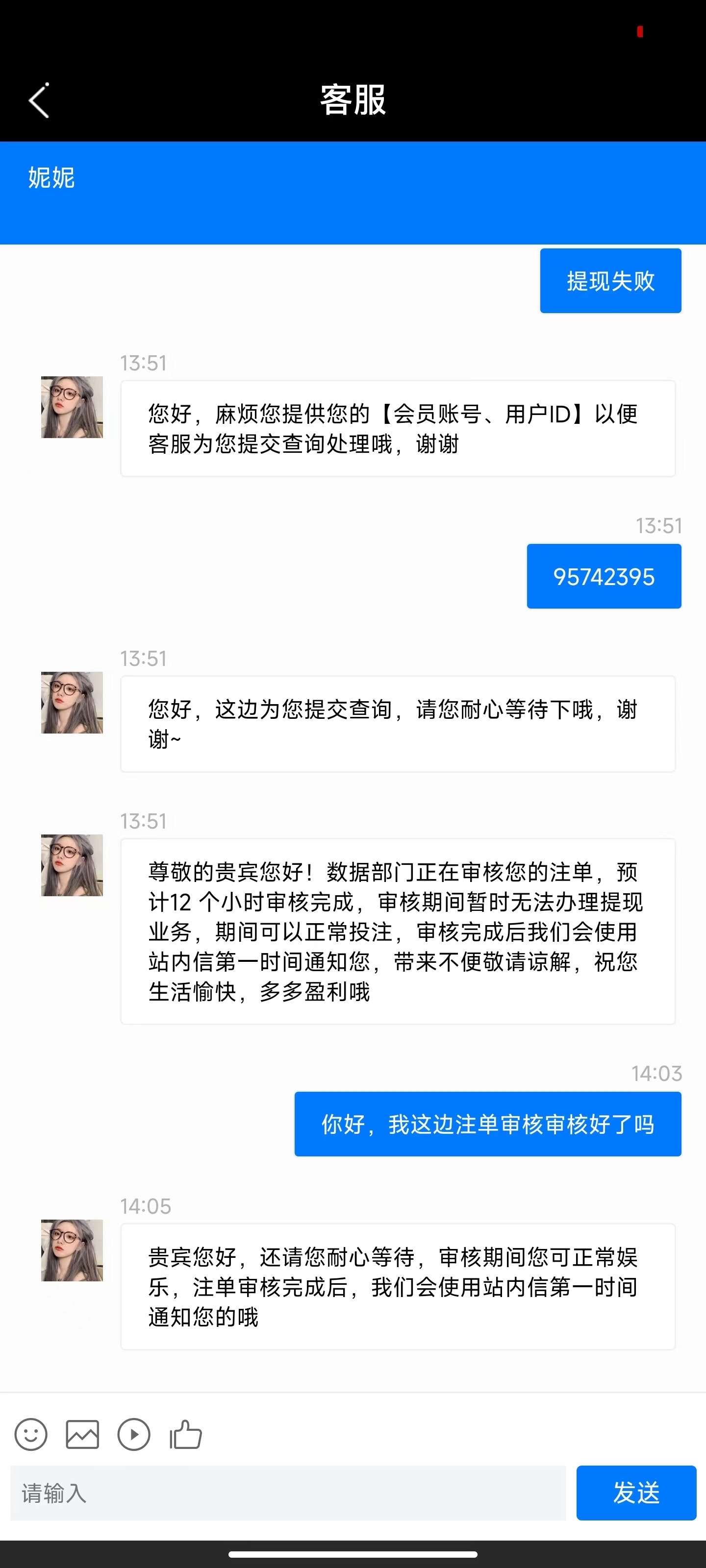Viewport: 706px width, 1568px height.
Task: Click the avatar next to the 14:05 message
Action: click(71, 1250)
